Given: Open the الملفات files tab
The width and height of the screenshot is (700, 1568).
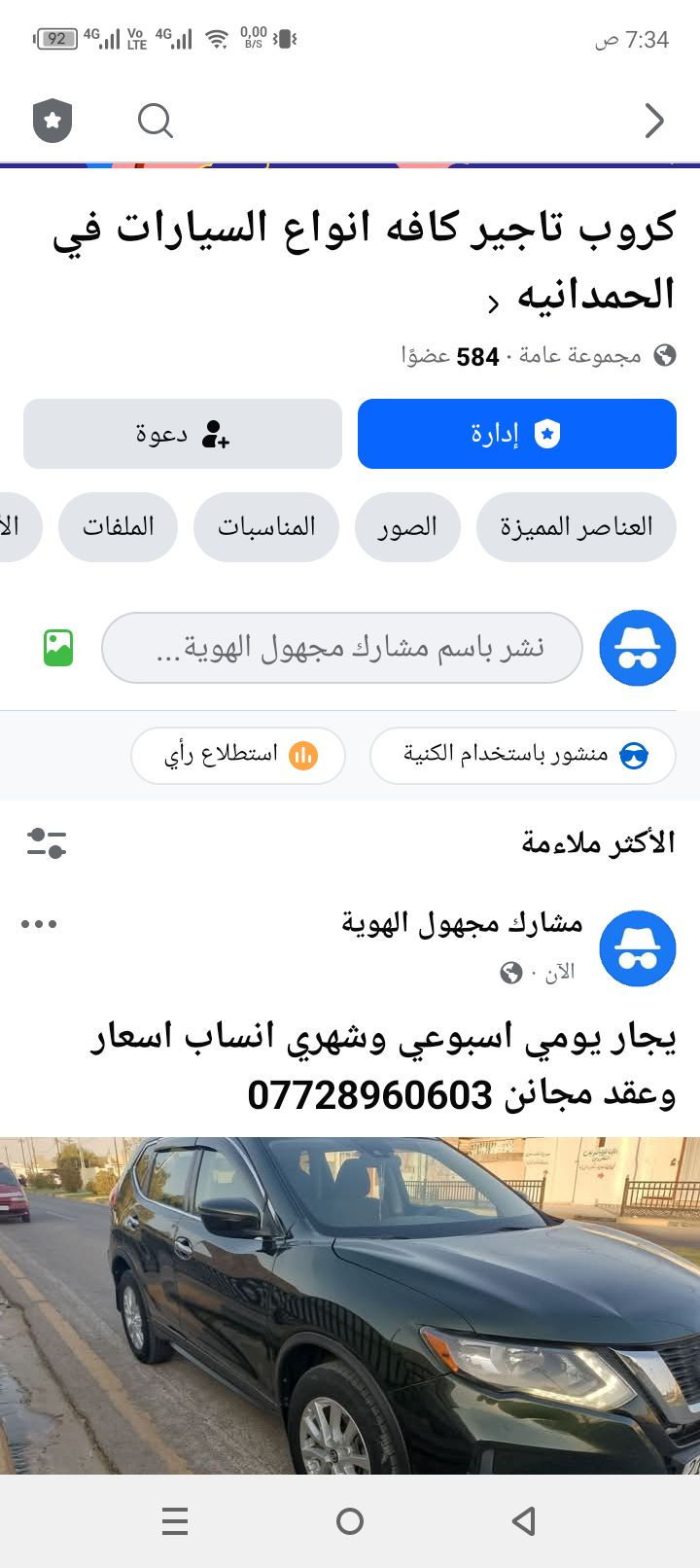Looking at the screenshot, I should tap(118, 527).
